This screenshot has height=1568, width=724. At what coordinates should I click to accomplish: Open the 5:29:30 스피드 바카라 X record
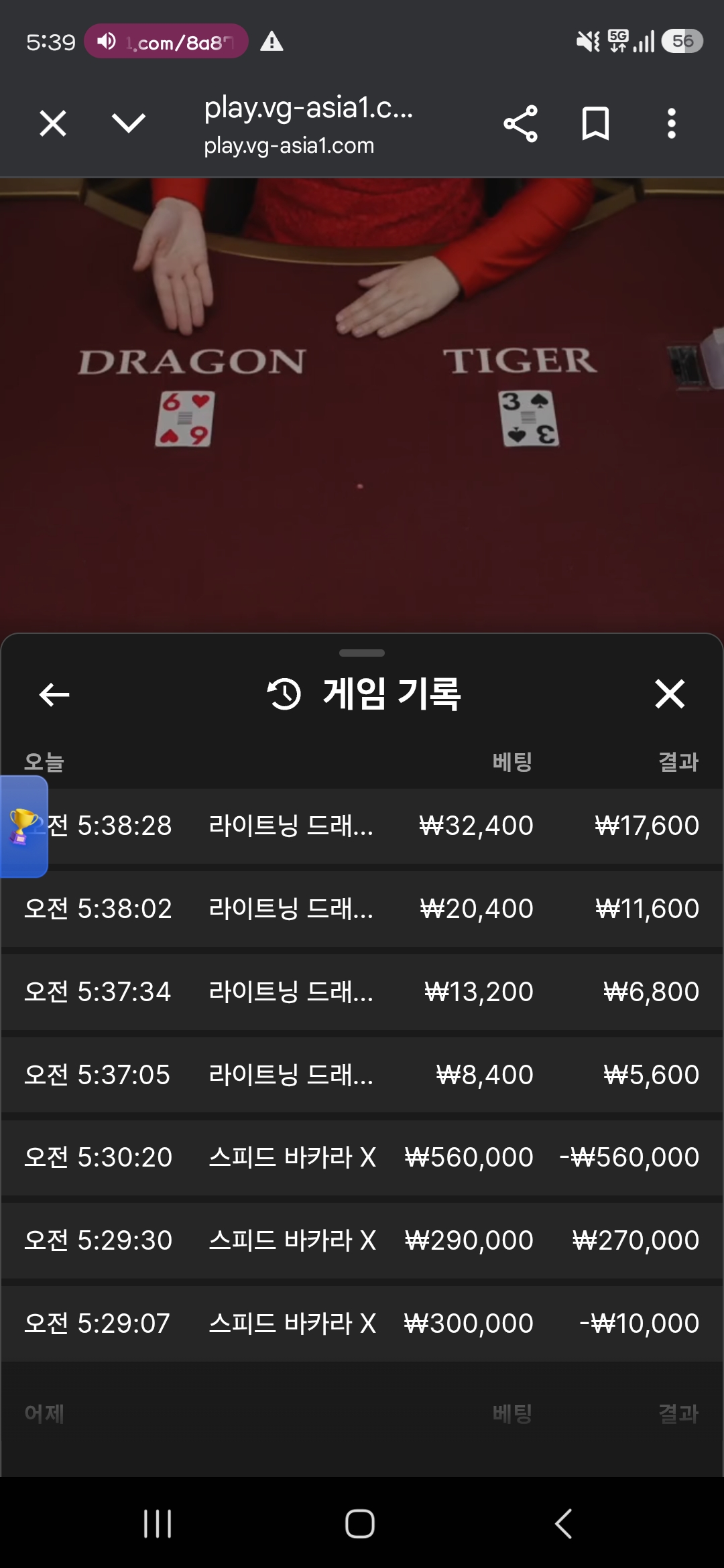[362, 1240]
